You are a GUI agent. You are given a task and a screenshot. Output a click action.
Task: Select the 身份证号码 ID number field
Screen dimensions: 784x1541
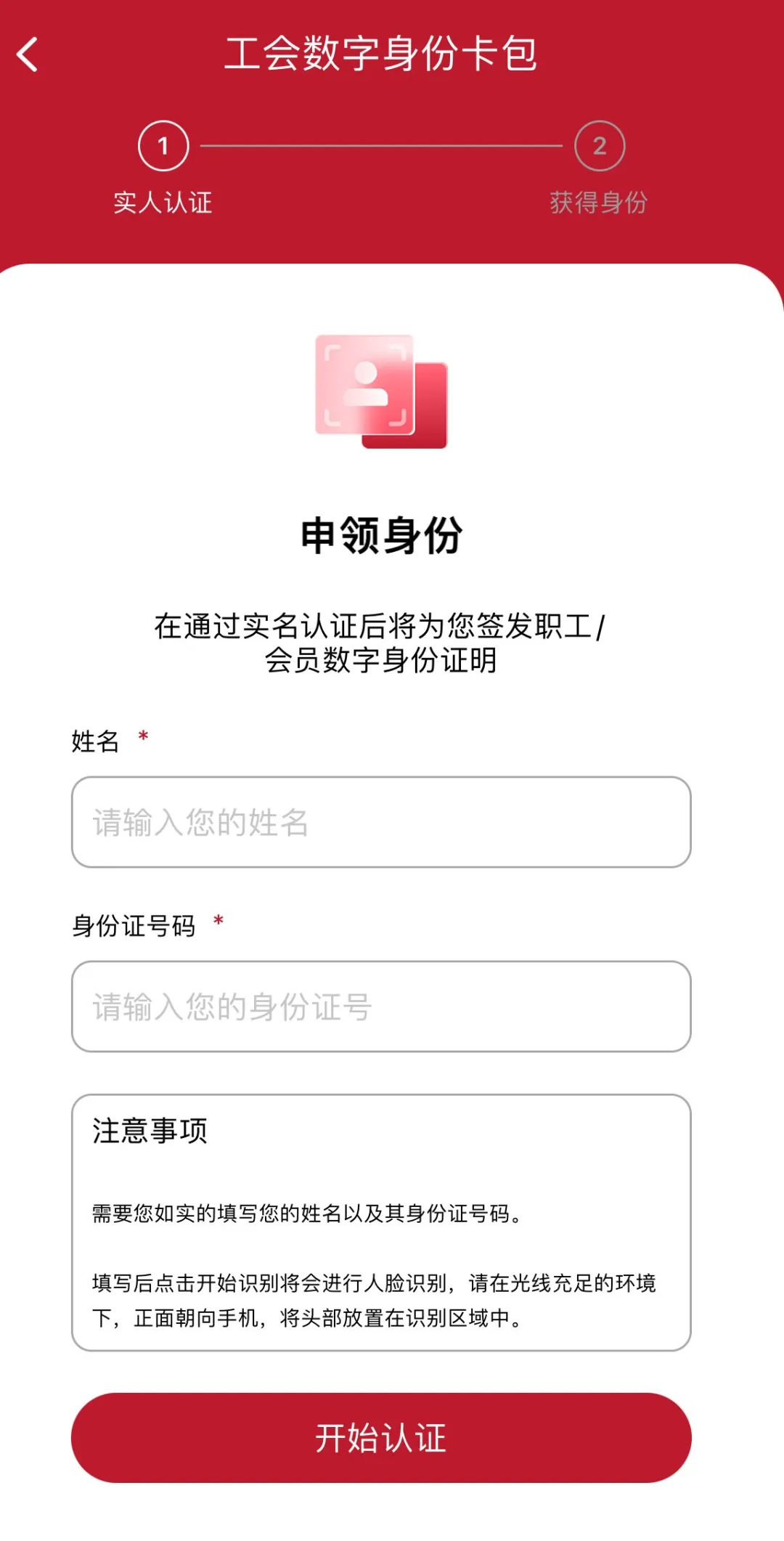tap(380, 1007)
